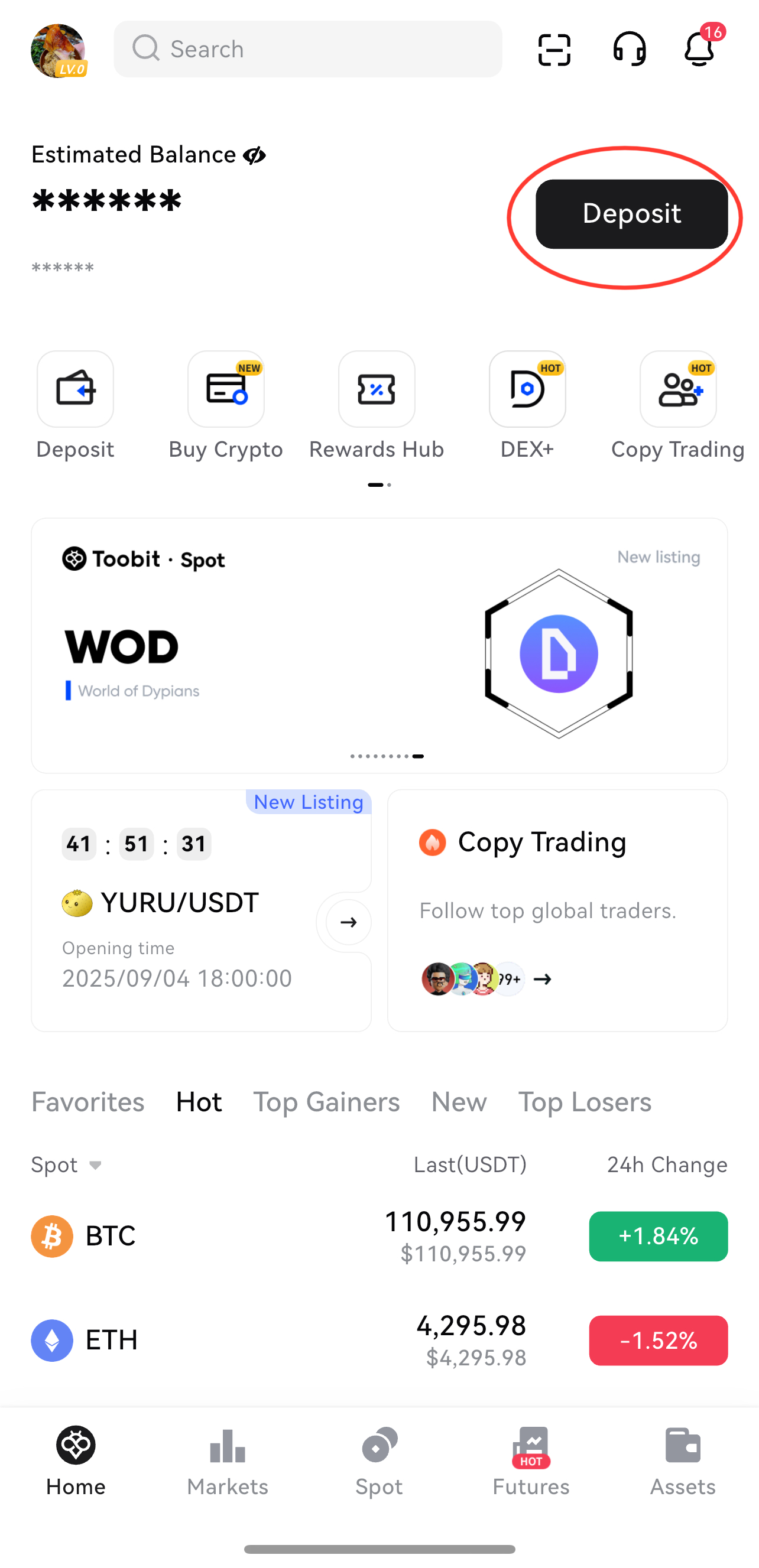Select the Top Losers tab
The height and width of the screenshot is (1568, 759).
[584, 1102]
